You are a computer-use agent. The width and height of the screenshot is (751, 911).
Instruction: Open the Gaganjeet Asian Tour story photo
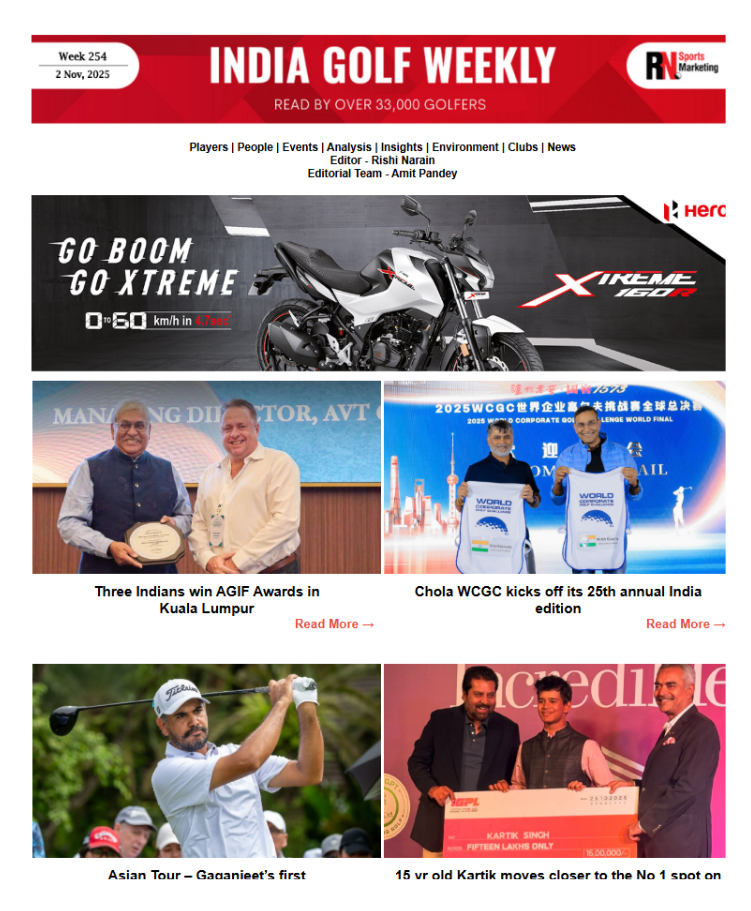(206, 760)
